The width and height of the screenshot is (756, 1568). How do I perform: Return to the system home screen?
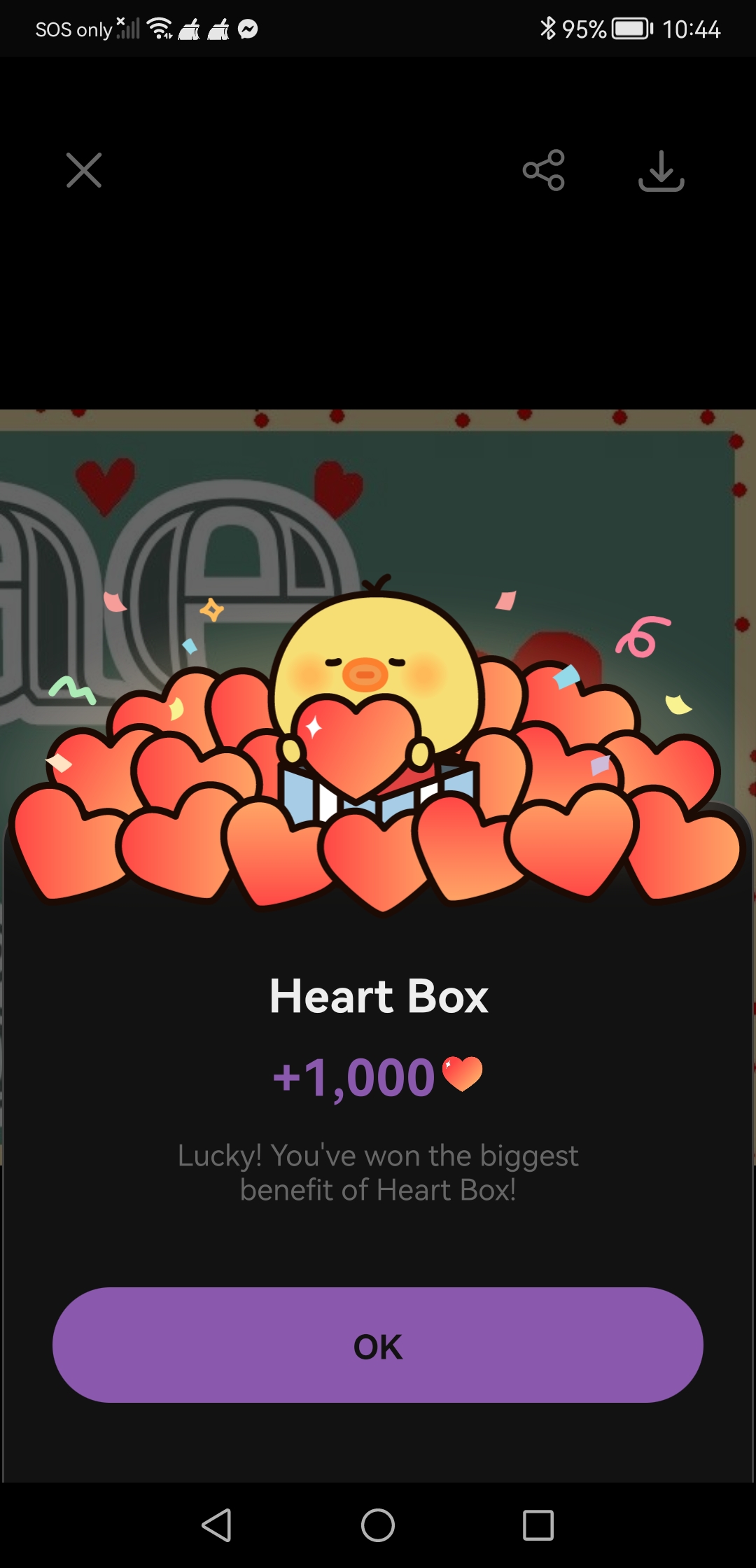pyautogui.click(x=378, y=1525)
